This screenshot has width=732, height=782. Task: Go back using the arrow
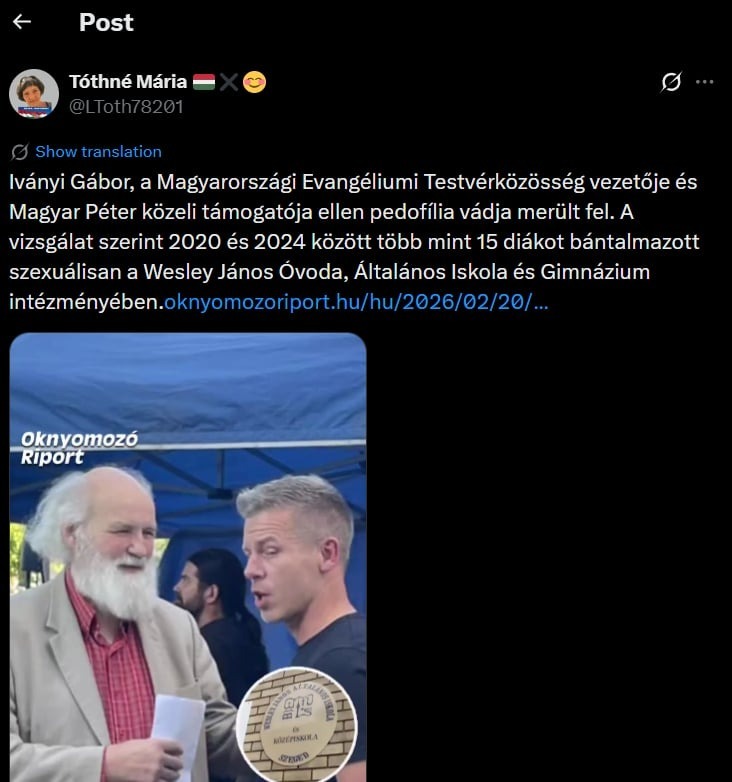[x=22, y=22]
